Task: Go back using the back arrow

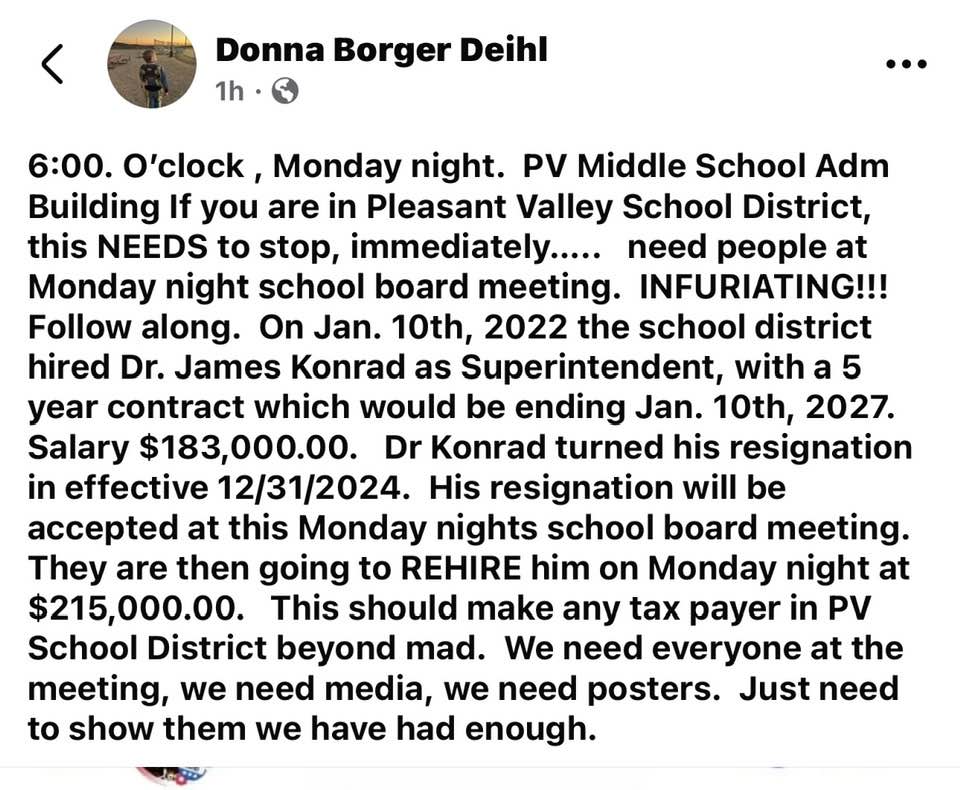Action: 52,64
